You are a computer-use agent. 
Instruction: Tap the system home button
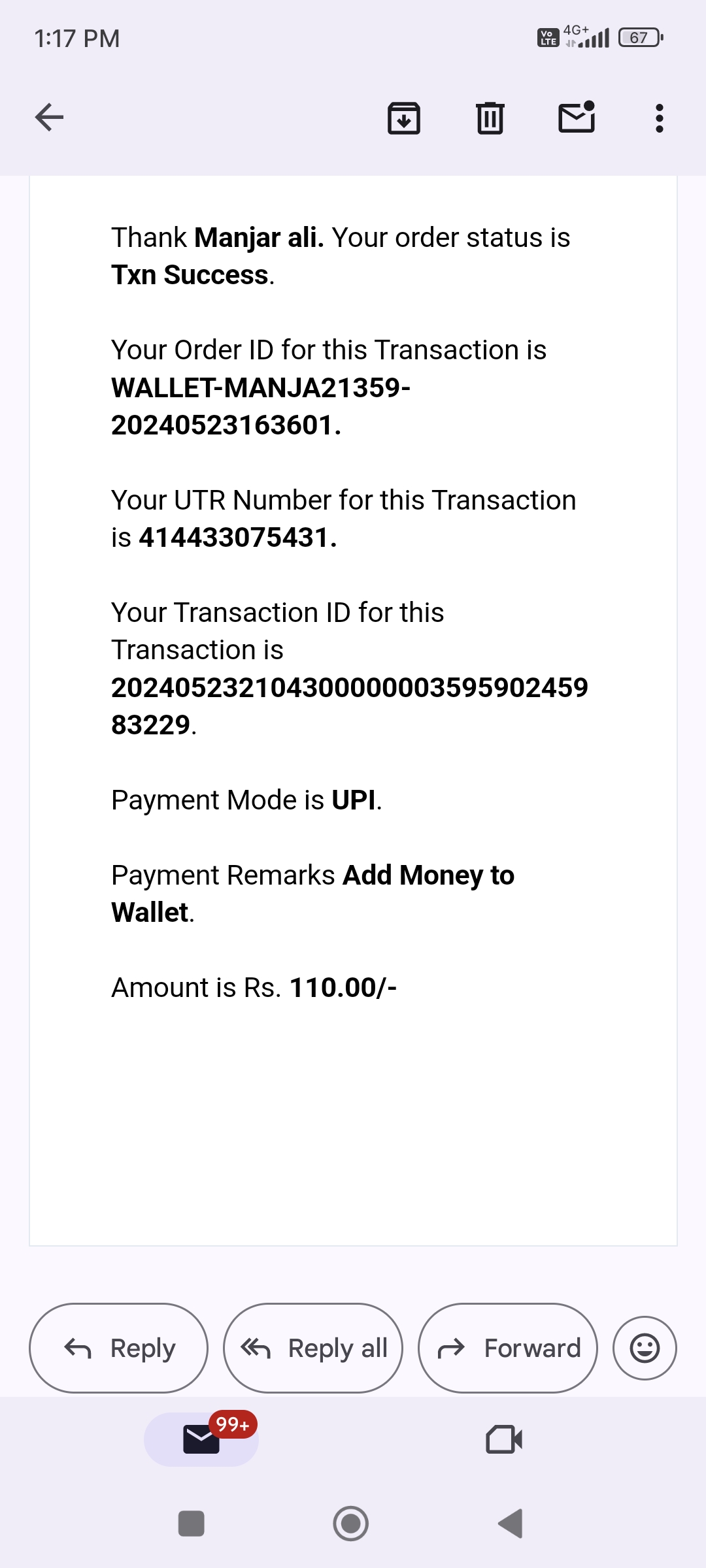tap(351, 1524)
